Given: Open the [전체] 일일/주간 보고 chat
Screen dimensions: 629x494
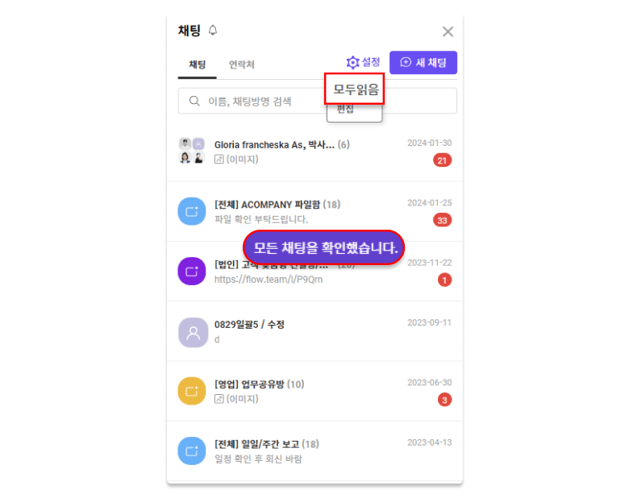Looking at the screenshot, I should pos(300,451).
